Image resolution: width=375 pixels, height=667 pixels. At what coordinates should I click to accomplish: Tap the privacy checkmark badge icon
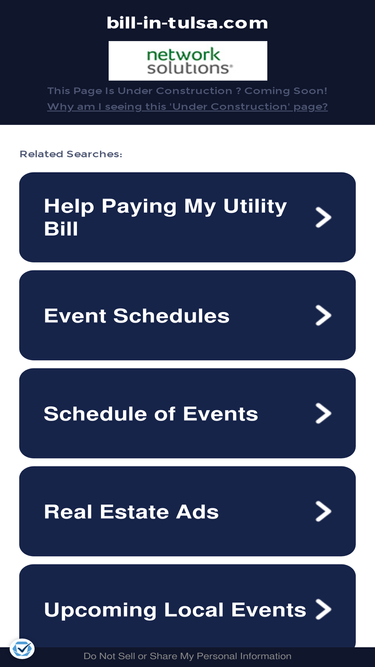tap(22, 649)
